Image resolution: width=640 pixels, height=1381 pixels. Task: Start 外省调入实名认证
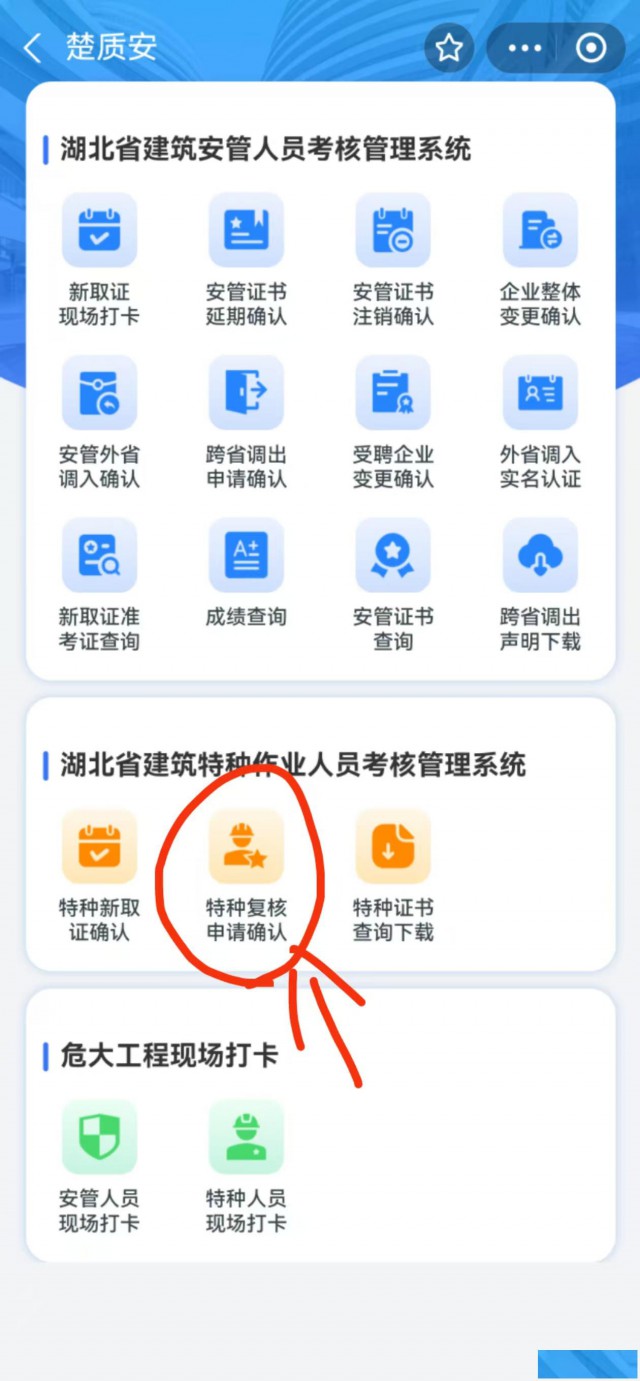point(540,393)
